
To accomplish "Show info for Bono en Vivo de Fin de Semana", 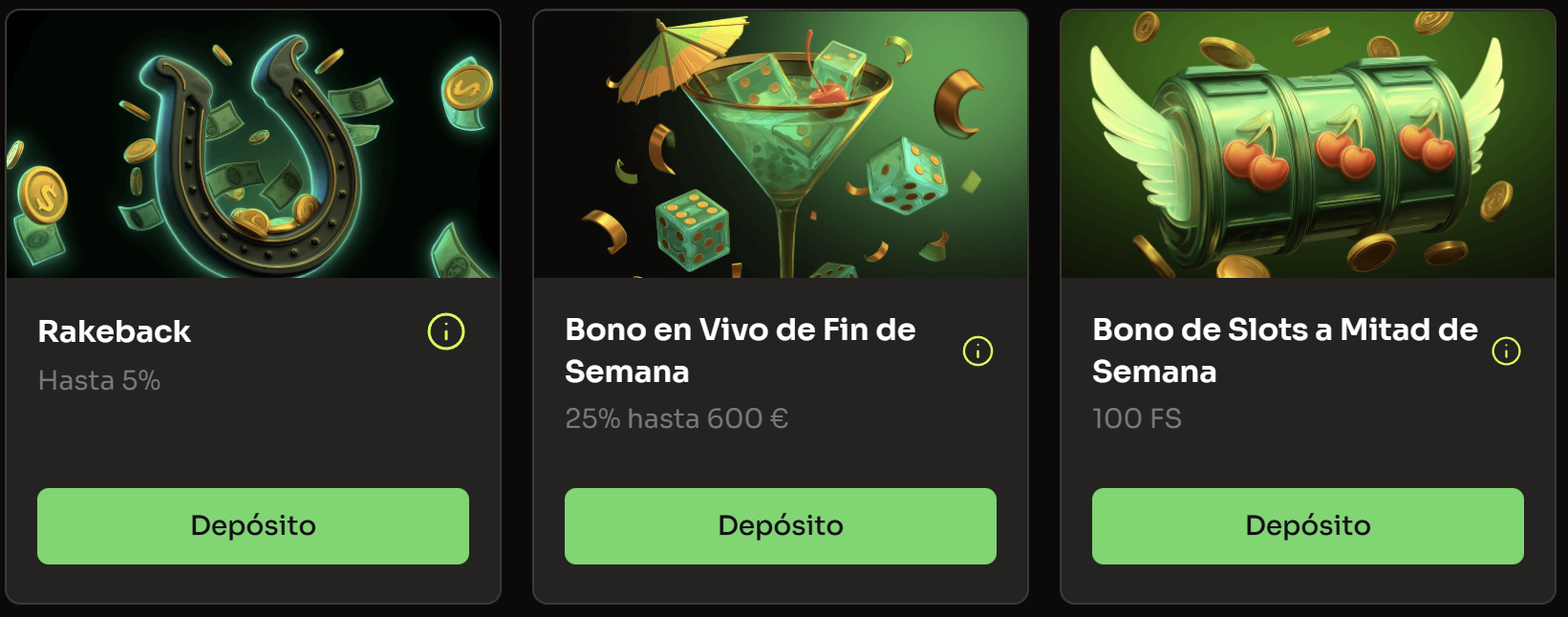I will click(x=977, y=351).
